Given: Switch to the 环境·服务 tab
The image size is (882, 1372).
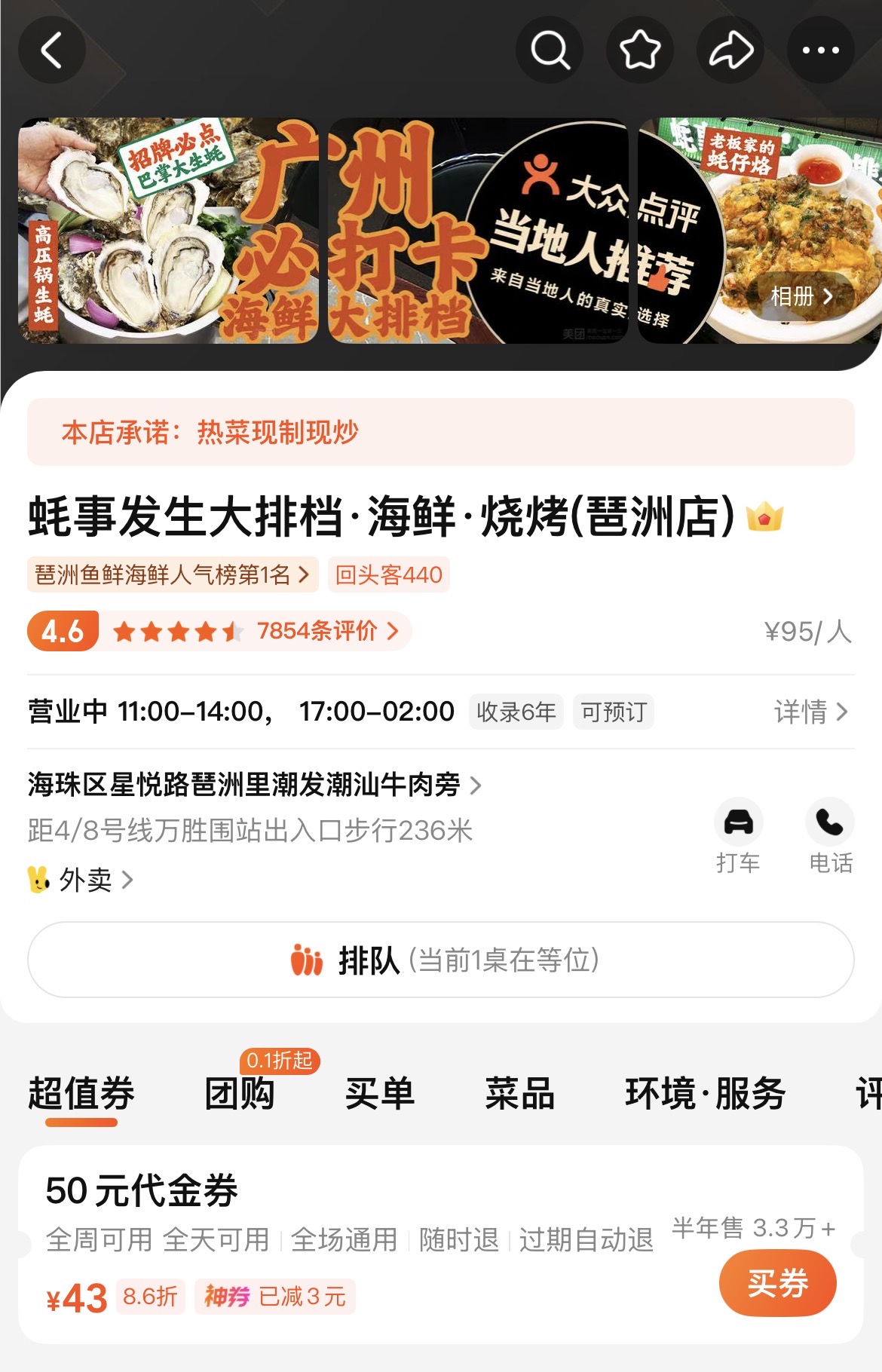Looking at the screenshot, I should (705, 1094).
